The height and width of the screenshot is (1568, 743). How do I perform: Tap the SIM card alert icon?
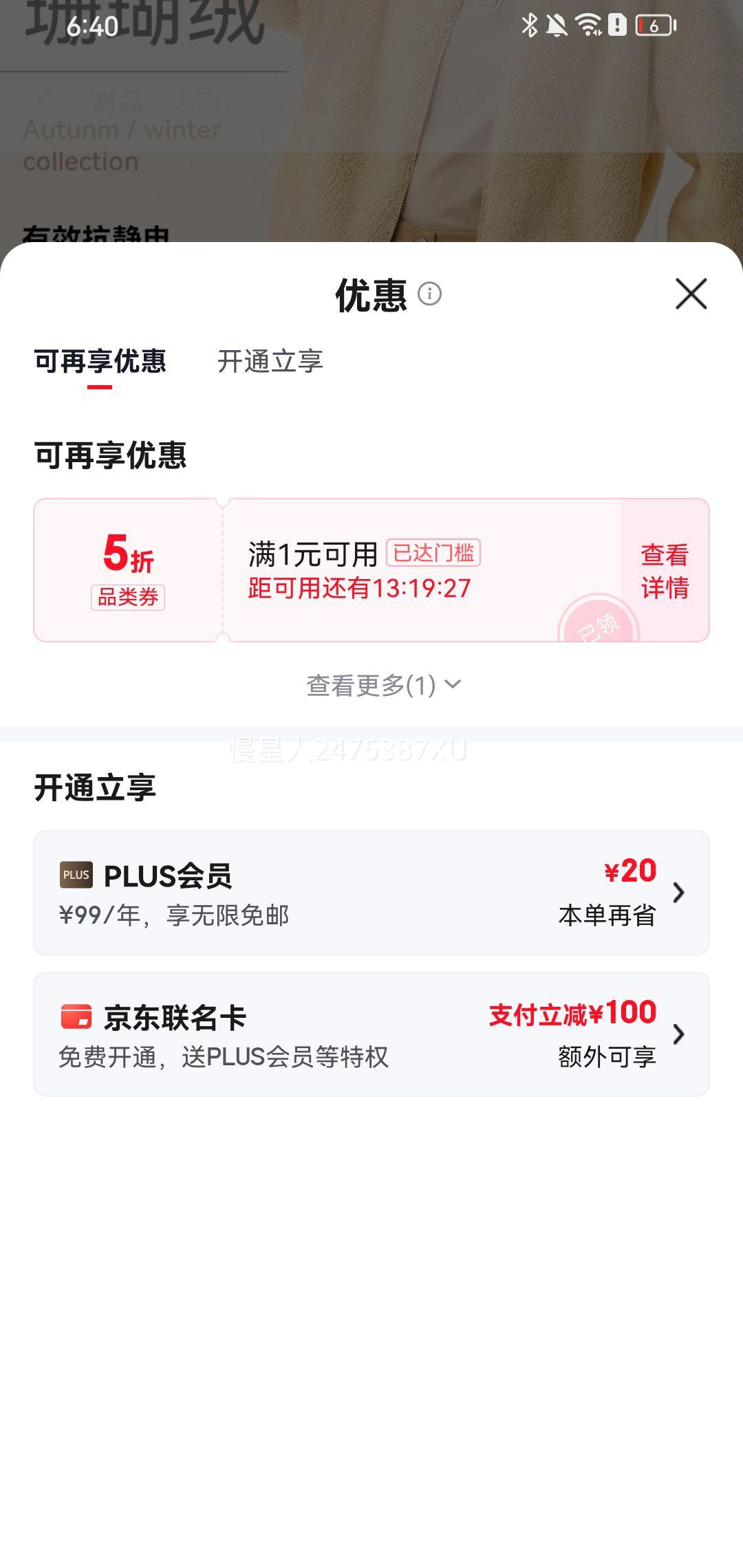[x=616, y=25]
